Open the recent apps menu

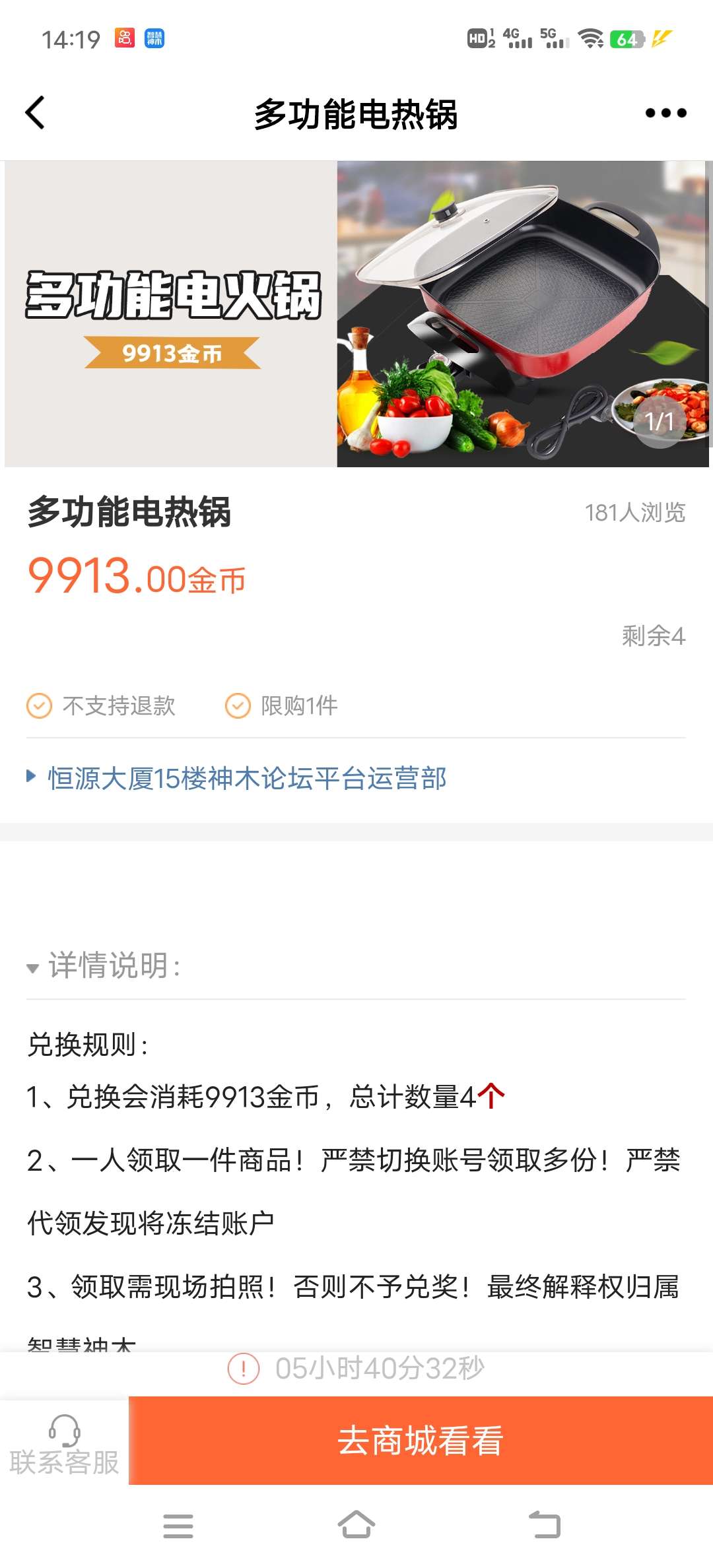coord(178,1525)
